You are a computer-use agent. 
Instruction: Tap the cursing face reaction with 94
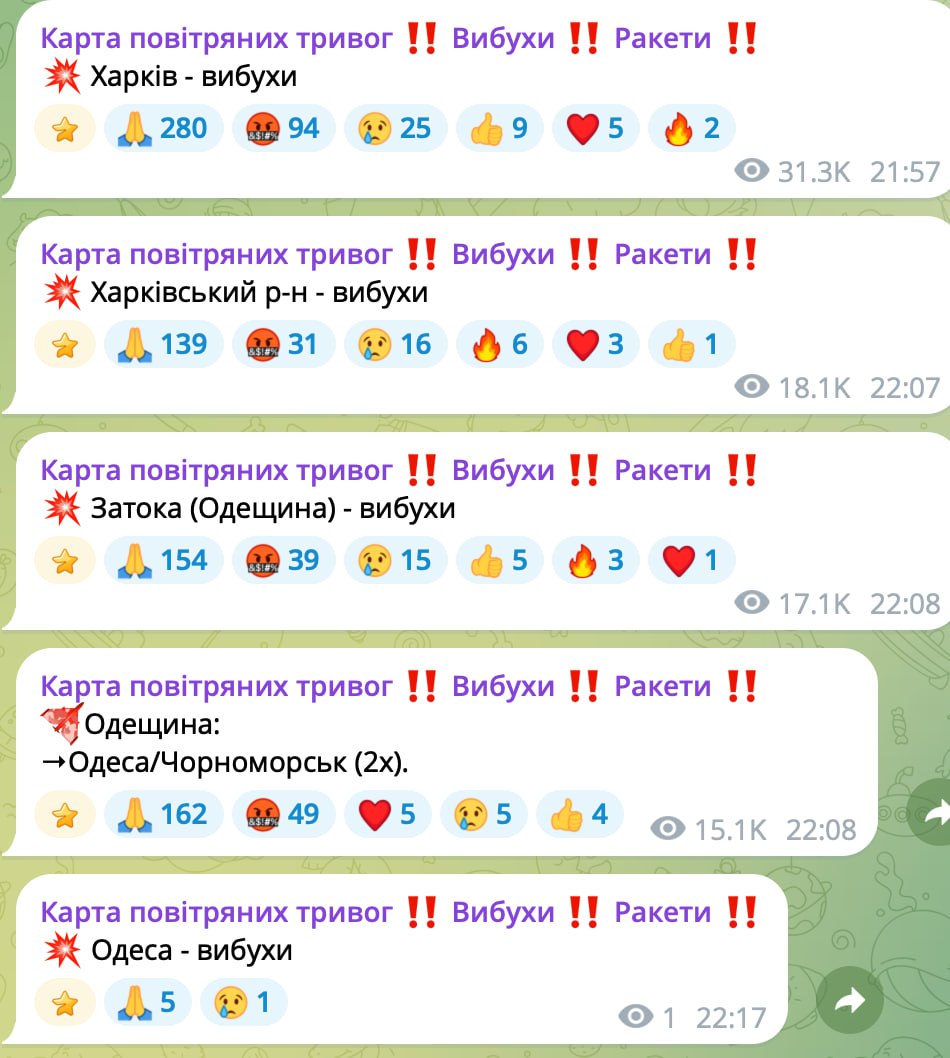(276, 128)
